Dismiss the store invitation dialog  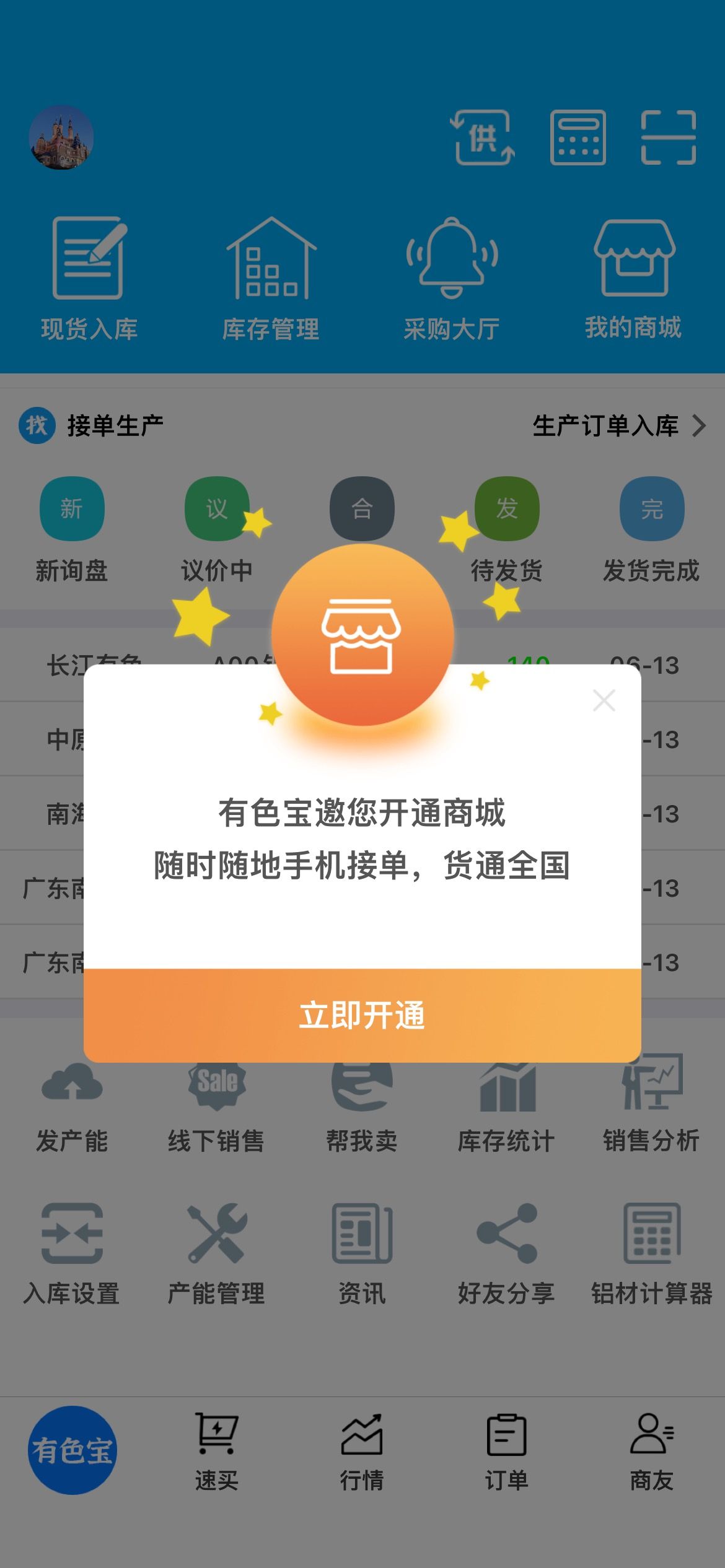[x=604, y=700]
